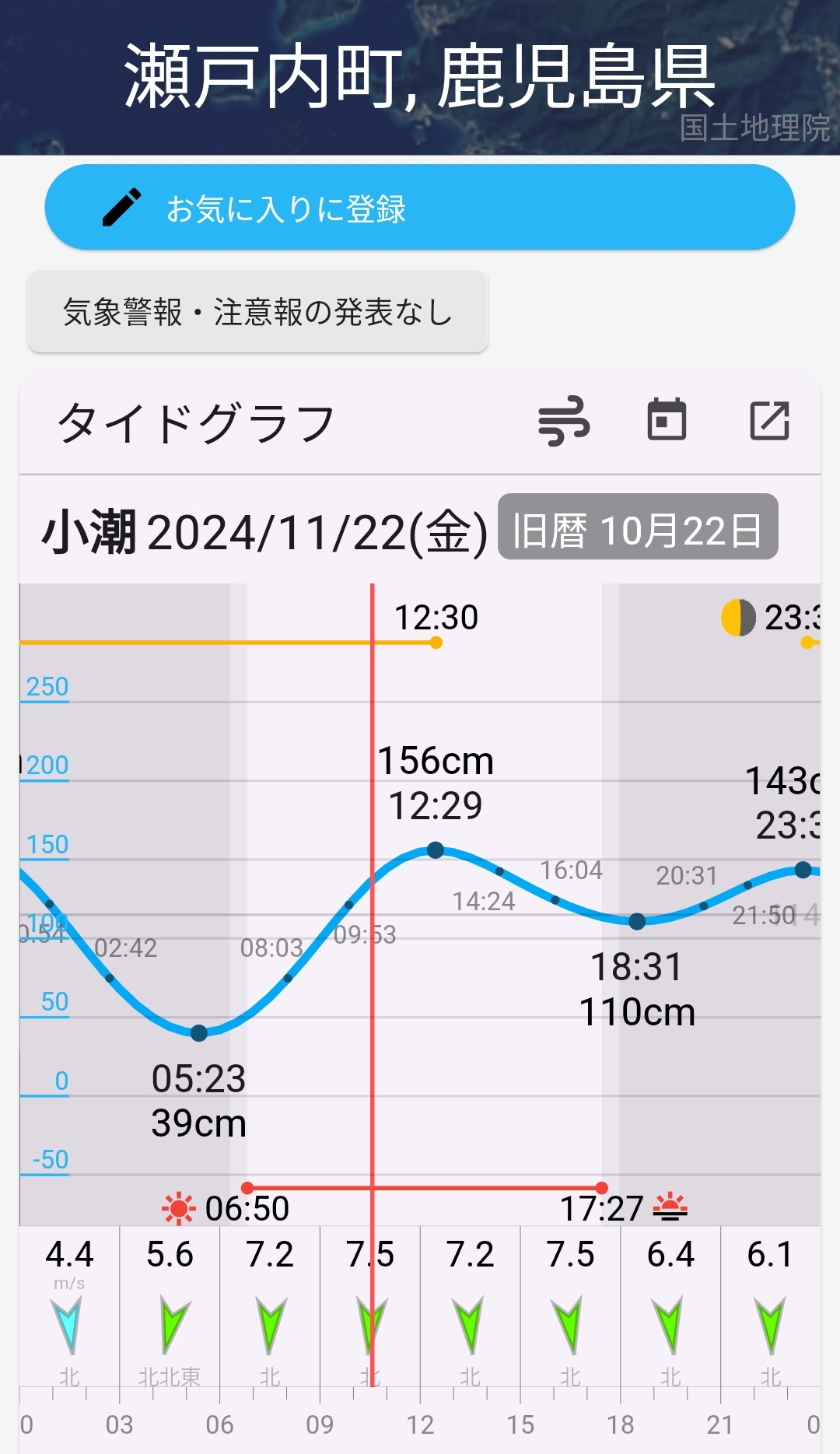840x1454 pixels.
Task: Open tide graph in external view
Action: (769, 421)
